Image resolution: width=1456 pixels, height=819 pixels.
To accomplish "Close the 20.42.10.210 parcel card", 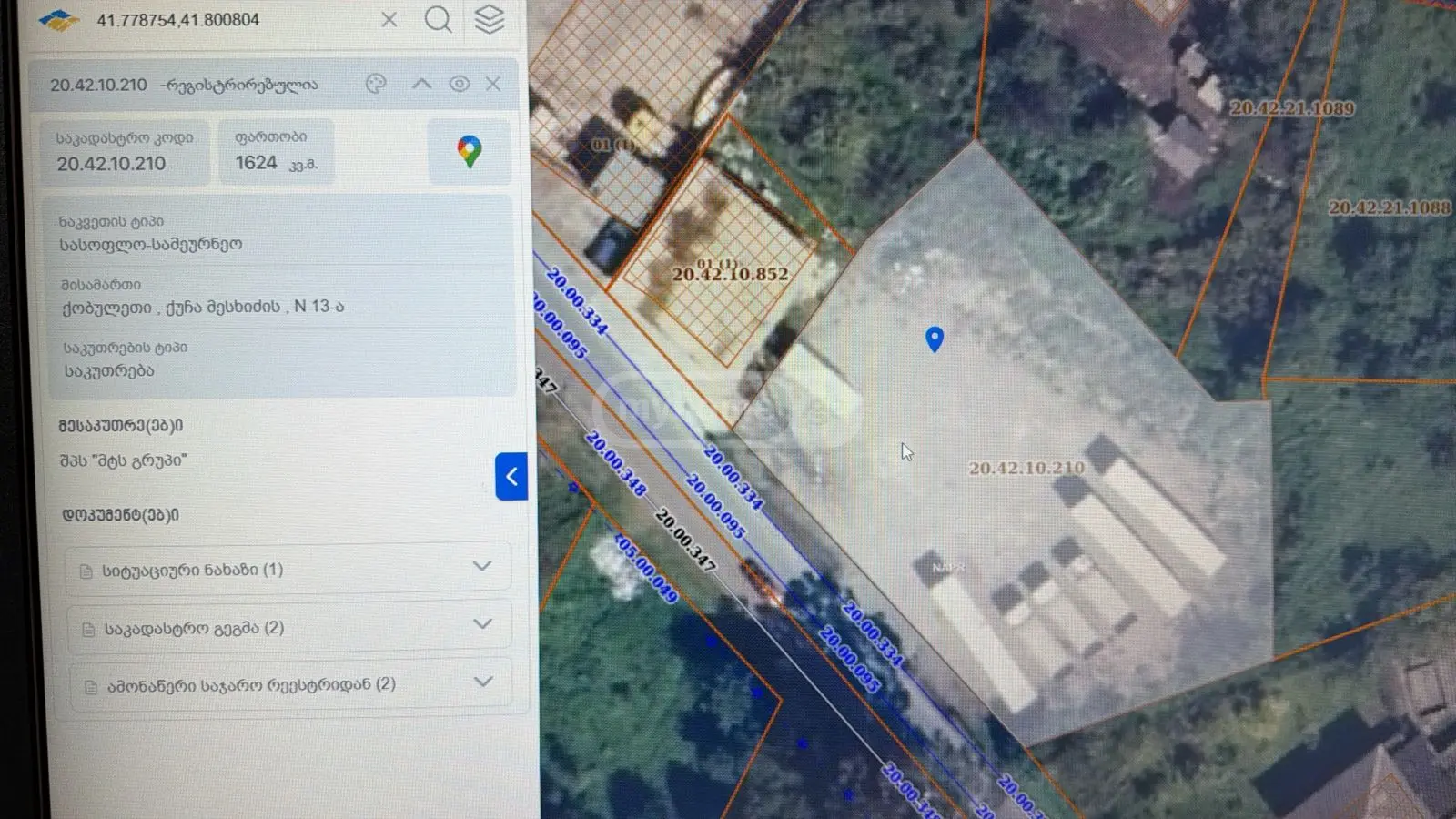I will coord(493,84).
